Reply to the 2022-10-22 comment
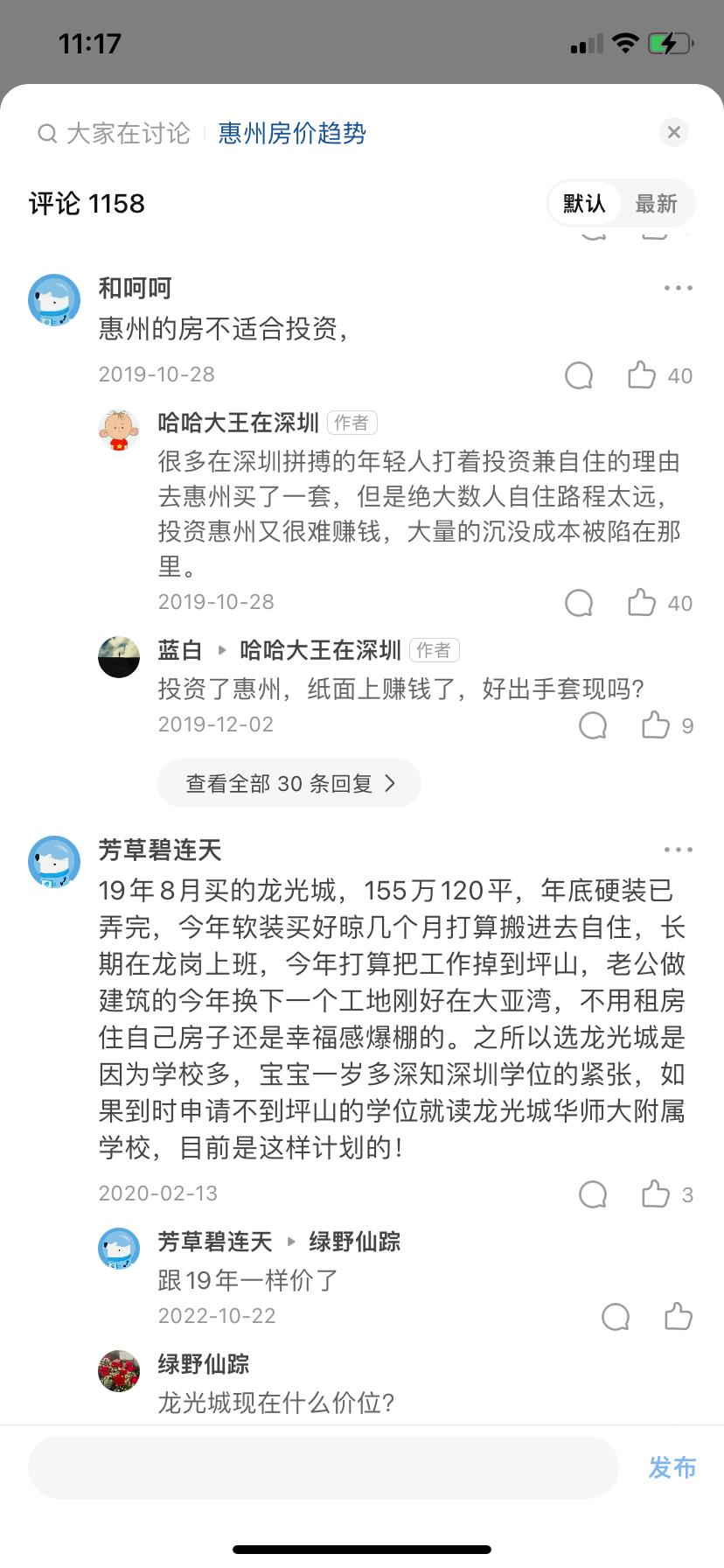The width and height of the screenshot is (724, 1568). click(616, 1317)
